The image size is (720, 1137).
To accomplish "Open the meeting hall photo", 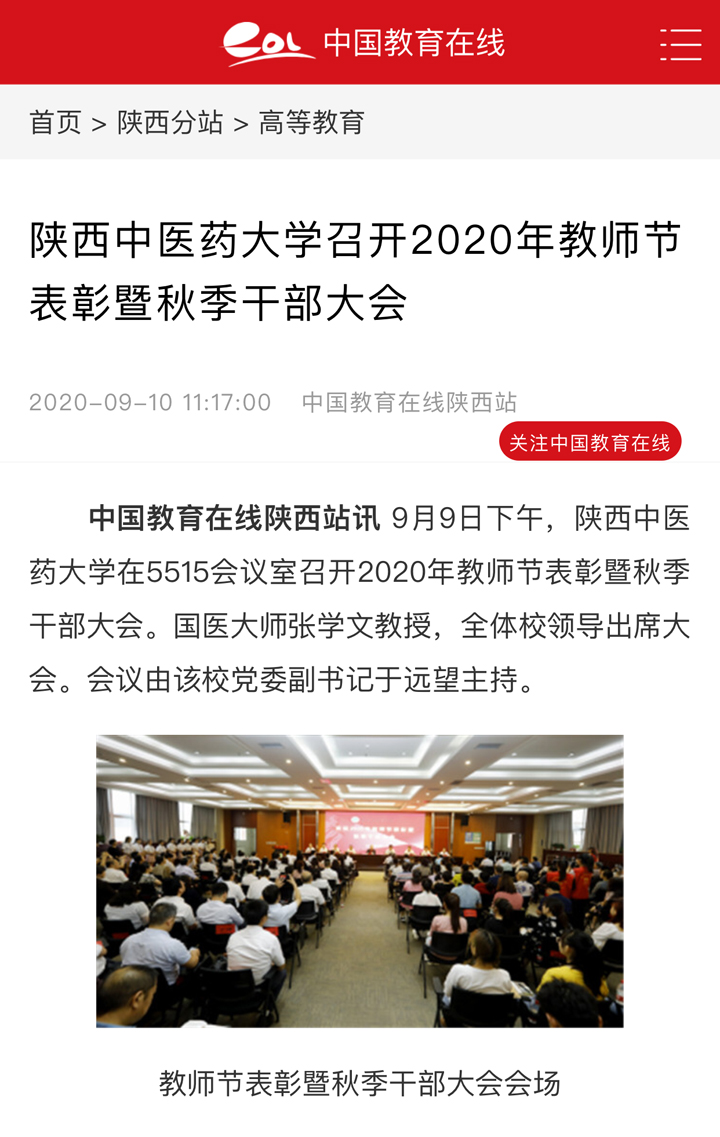I will click(360, 881).
